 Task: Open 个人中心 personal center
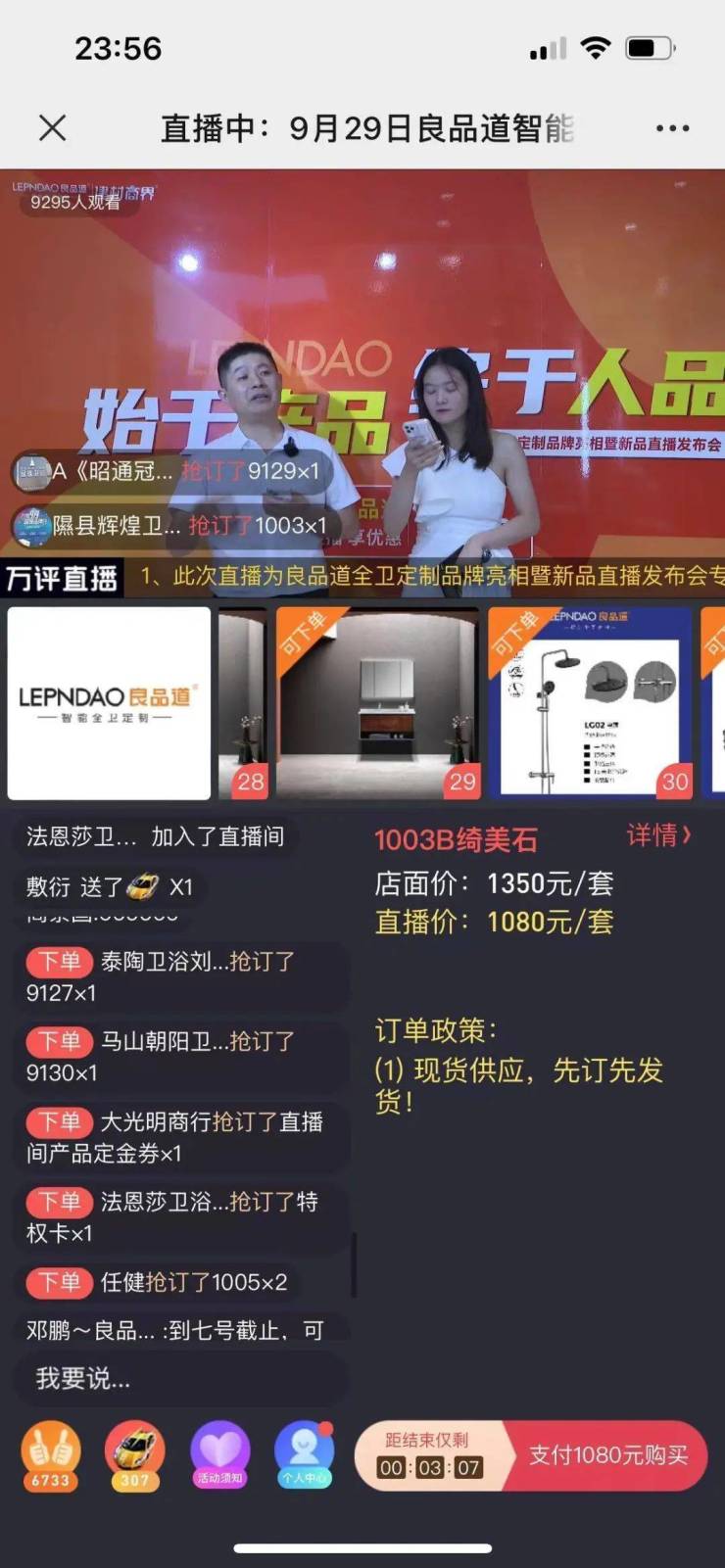pyautogui.click(x=304, y=1454)
